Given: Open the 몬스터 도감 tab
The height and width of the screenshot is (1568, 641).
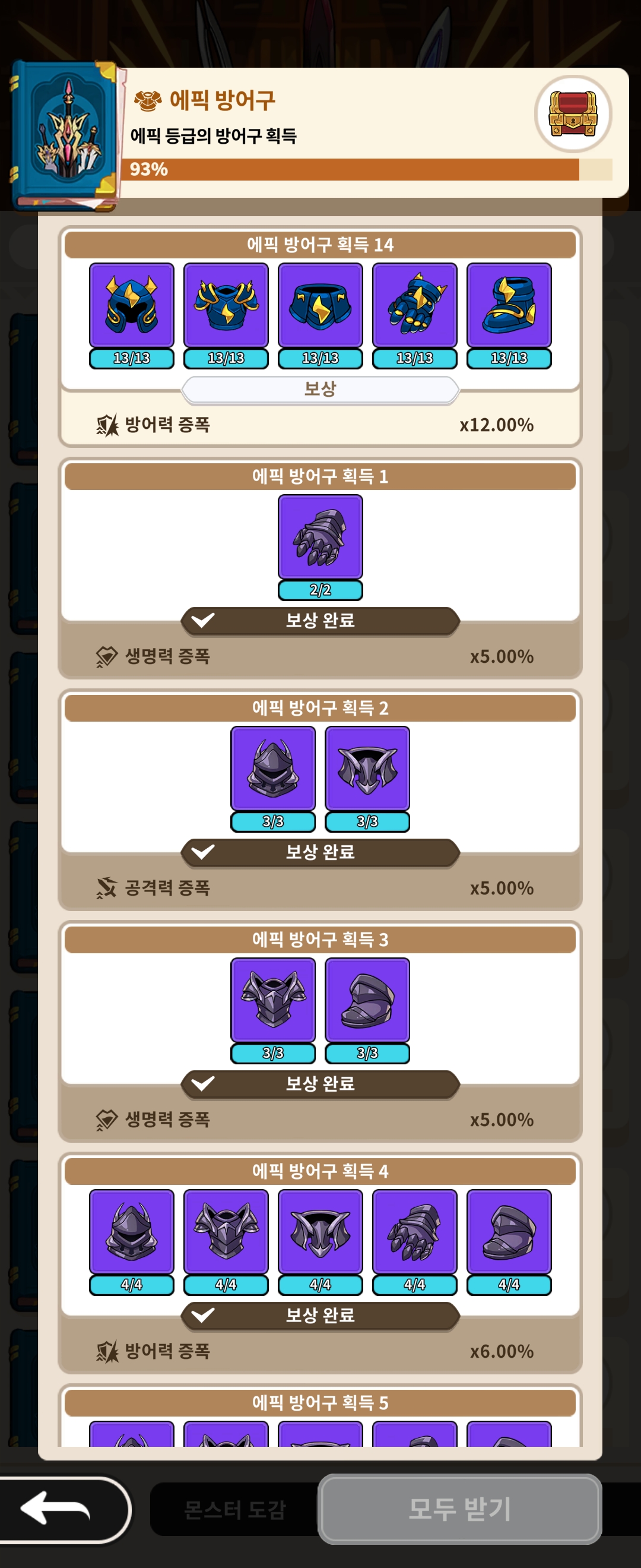Looking at the screenshot, I should click(234, 1510).
